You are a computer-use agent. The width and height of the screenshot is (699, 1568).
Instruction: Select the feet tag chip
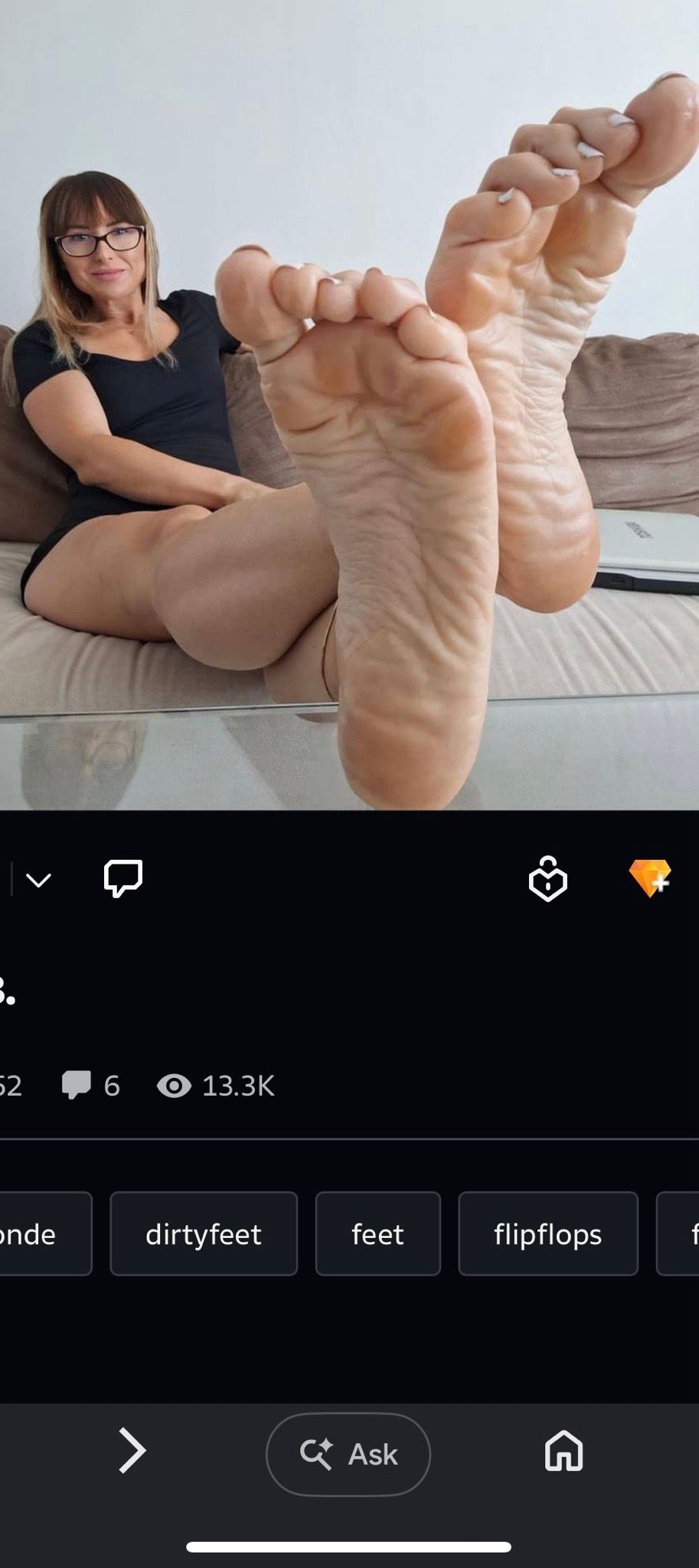tap(378, 1233)
